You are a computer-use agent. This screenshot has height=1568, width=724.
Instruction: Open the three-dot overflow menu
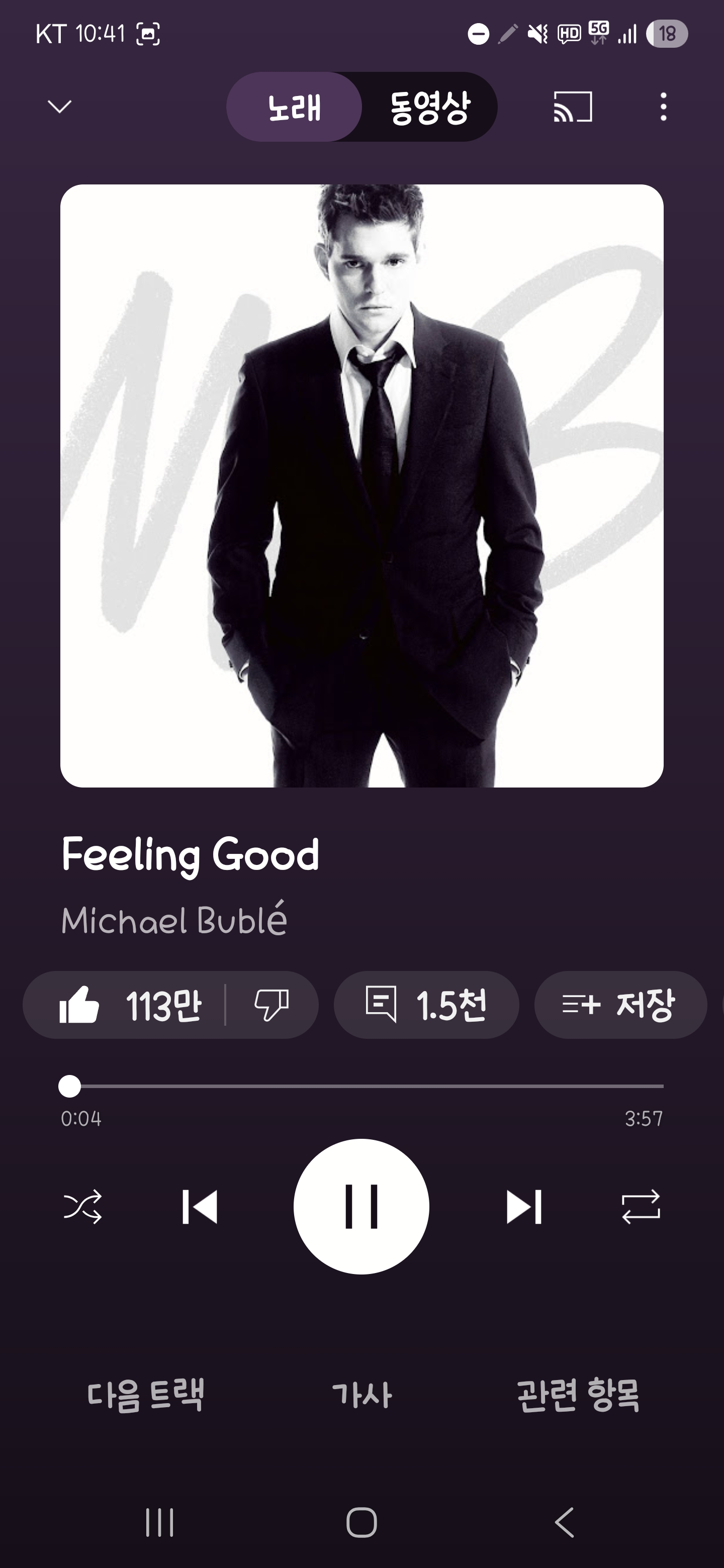pos(663,107)
